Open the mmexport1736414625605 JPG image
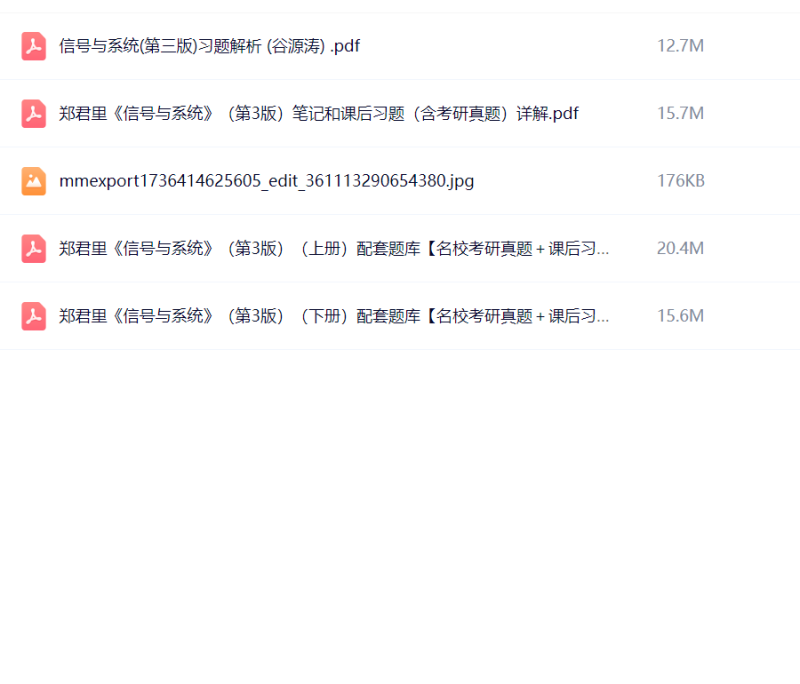 point(266,181)
